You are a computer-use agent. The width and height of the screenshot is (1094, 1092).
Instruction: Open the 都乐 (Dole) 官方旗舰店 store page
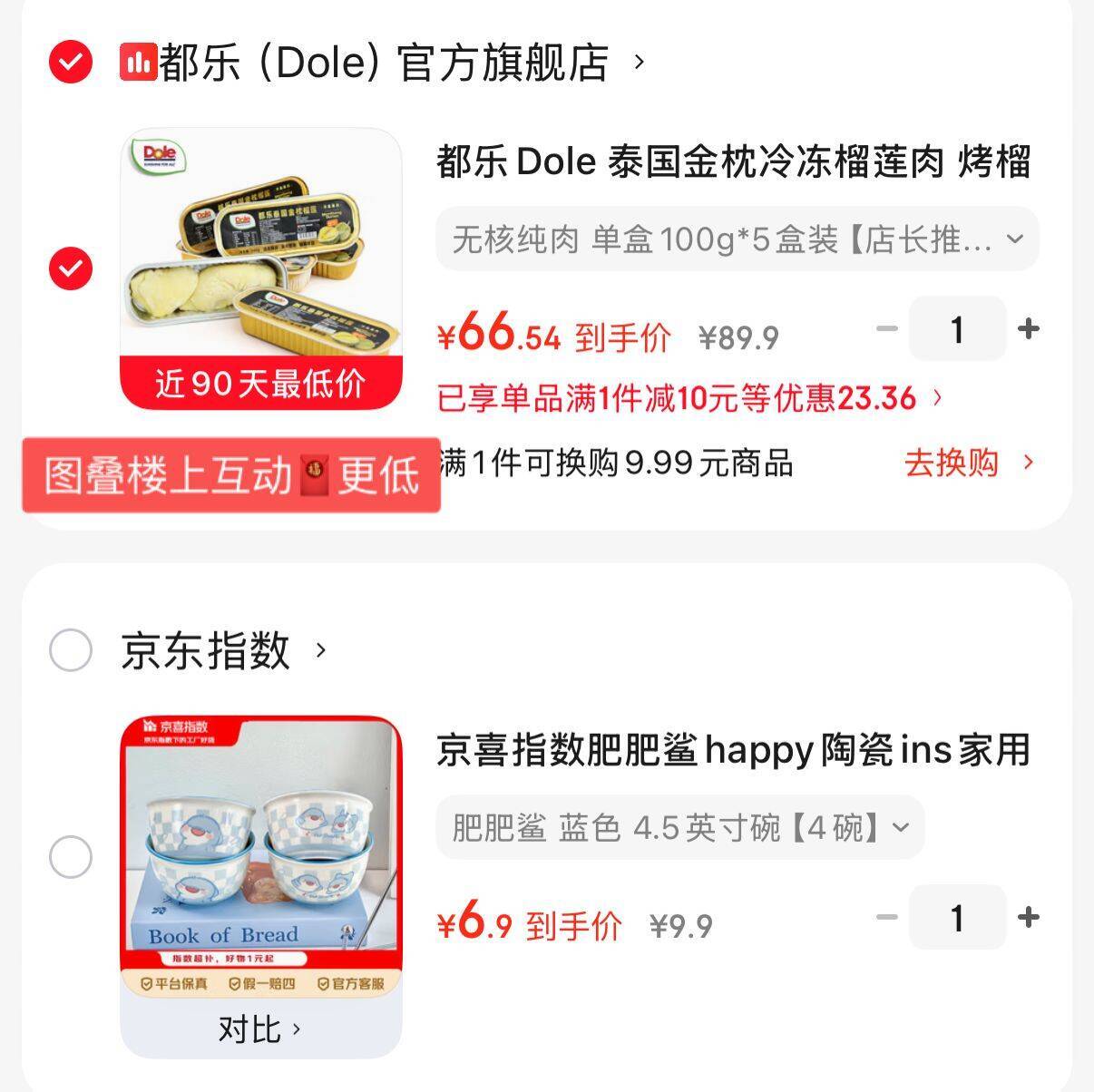click(x=383, y=63)
